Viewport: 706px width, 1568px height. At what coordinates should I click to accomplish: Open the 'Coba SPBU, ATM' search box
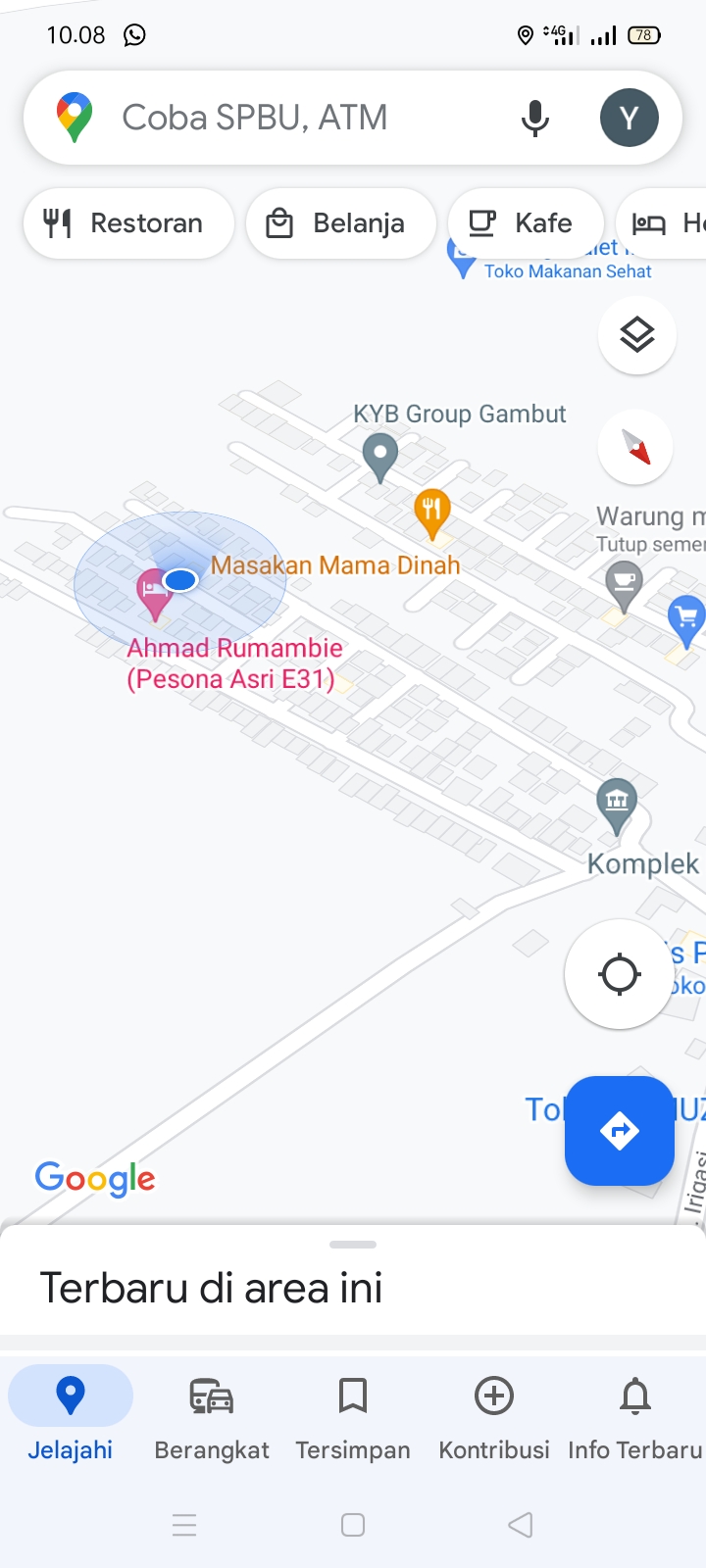[x=294, y=118]
